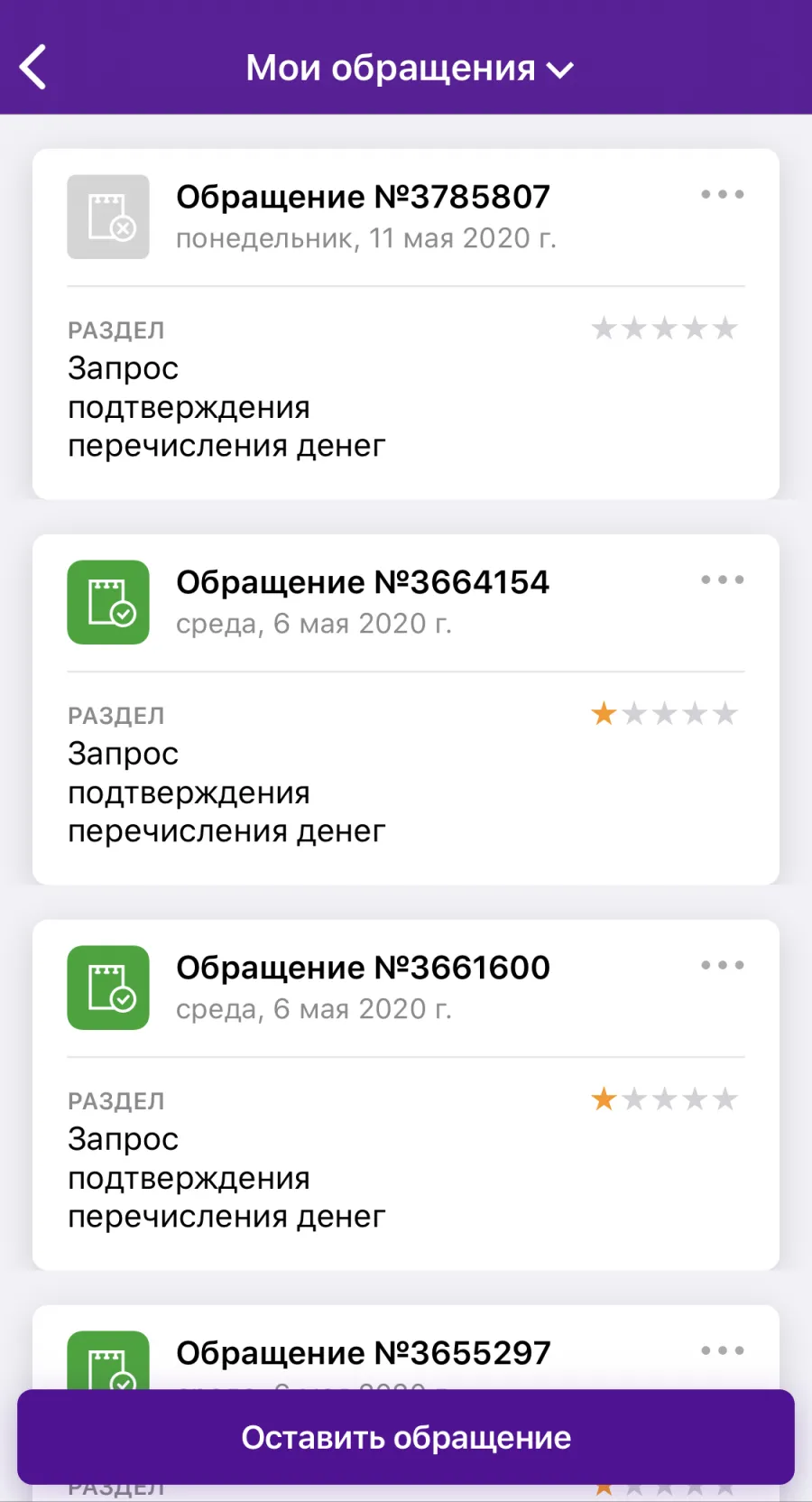Open the overflow menu for Обращение №3655297

point(723,1350)
